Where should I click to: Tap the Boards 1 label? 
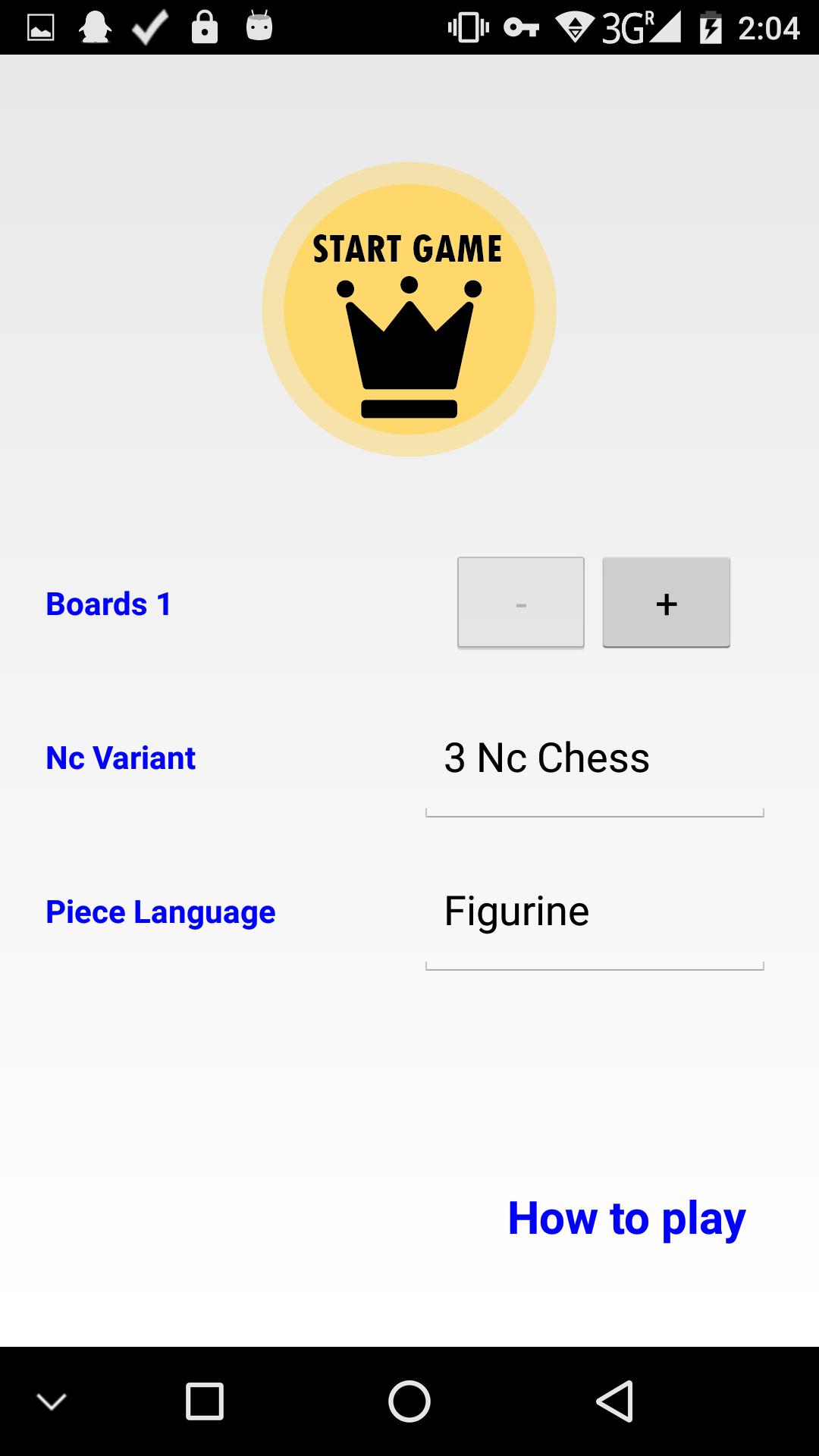coord(108,604)
